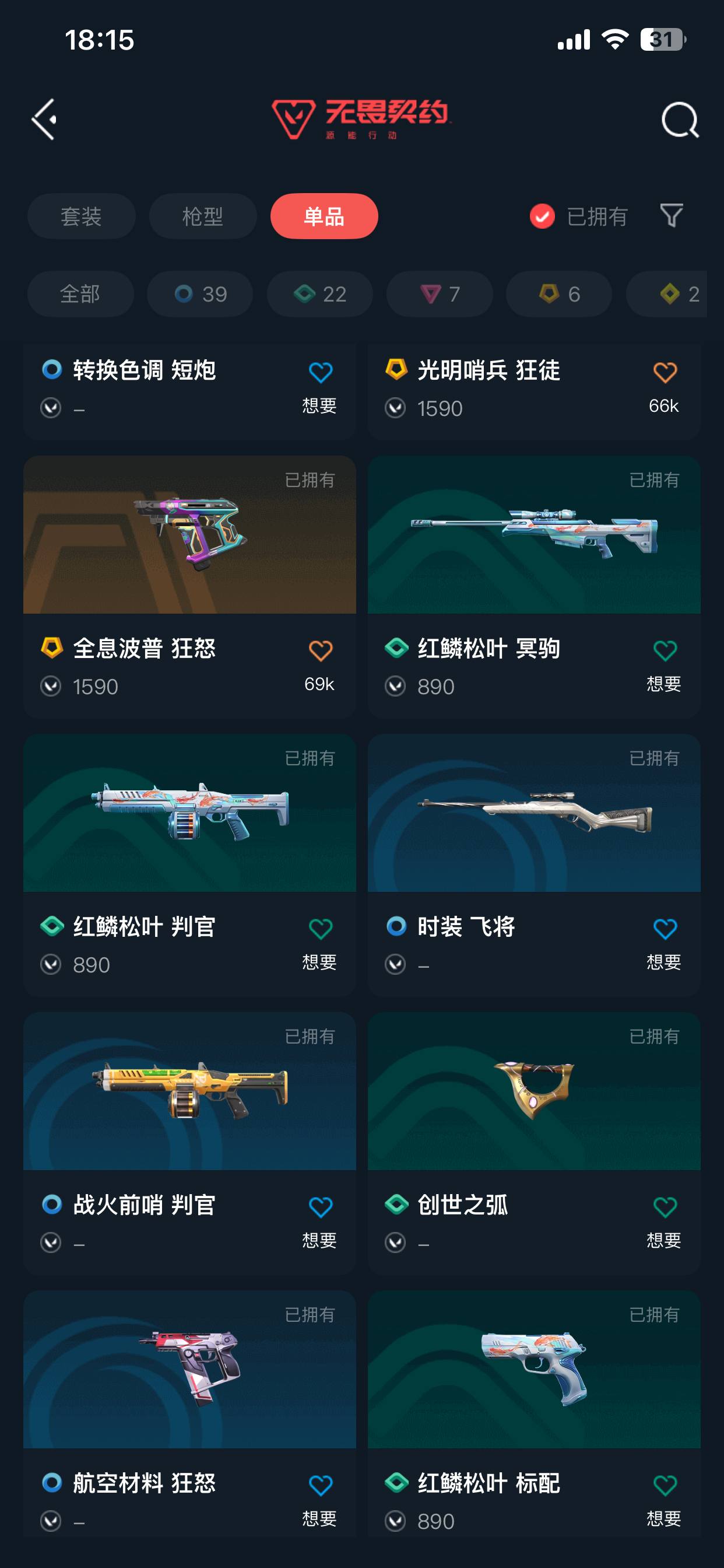Open the 红鳞松叶 冥驹 skin card
This screenshot has width=724, height=1568.
coord(534,587)
